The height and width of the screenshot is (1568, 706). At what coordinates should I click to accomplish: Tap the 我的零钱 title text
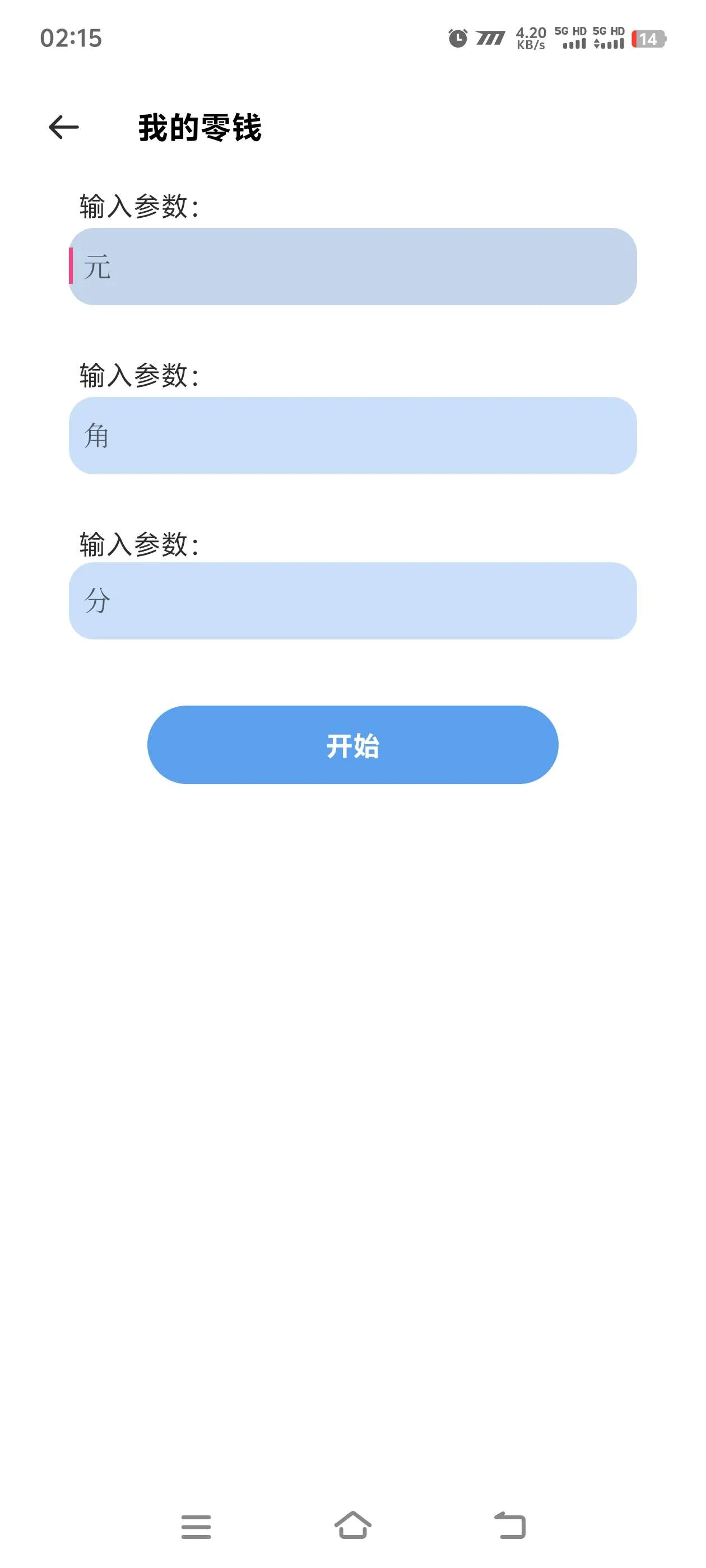[201, 127]
